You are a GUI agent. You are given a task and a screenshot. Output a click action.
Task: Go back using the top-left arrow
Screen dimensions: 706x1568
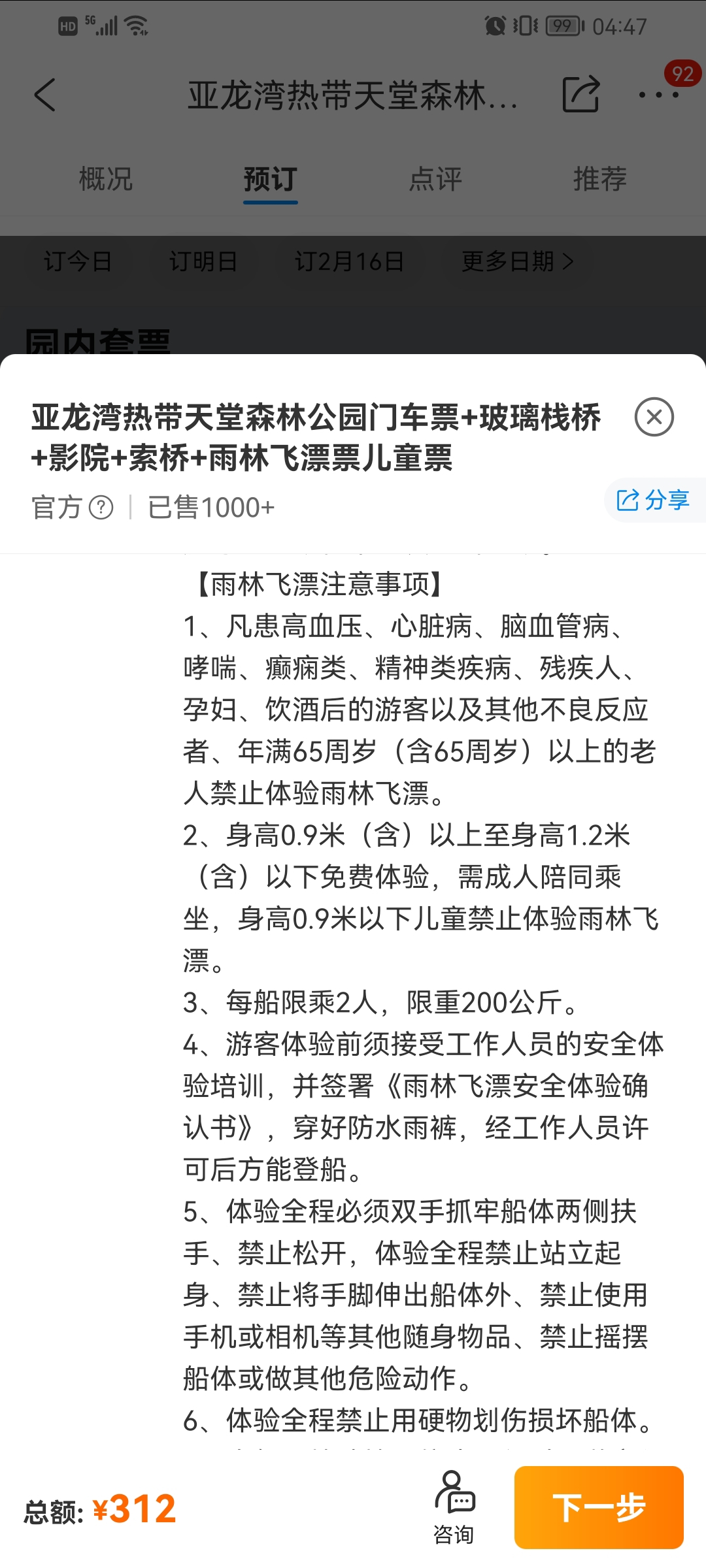coord(45,95)
